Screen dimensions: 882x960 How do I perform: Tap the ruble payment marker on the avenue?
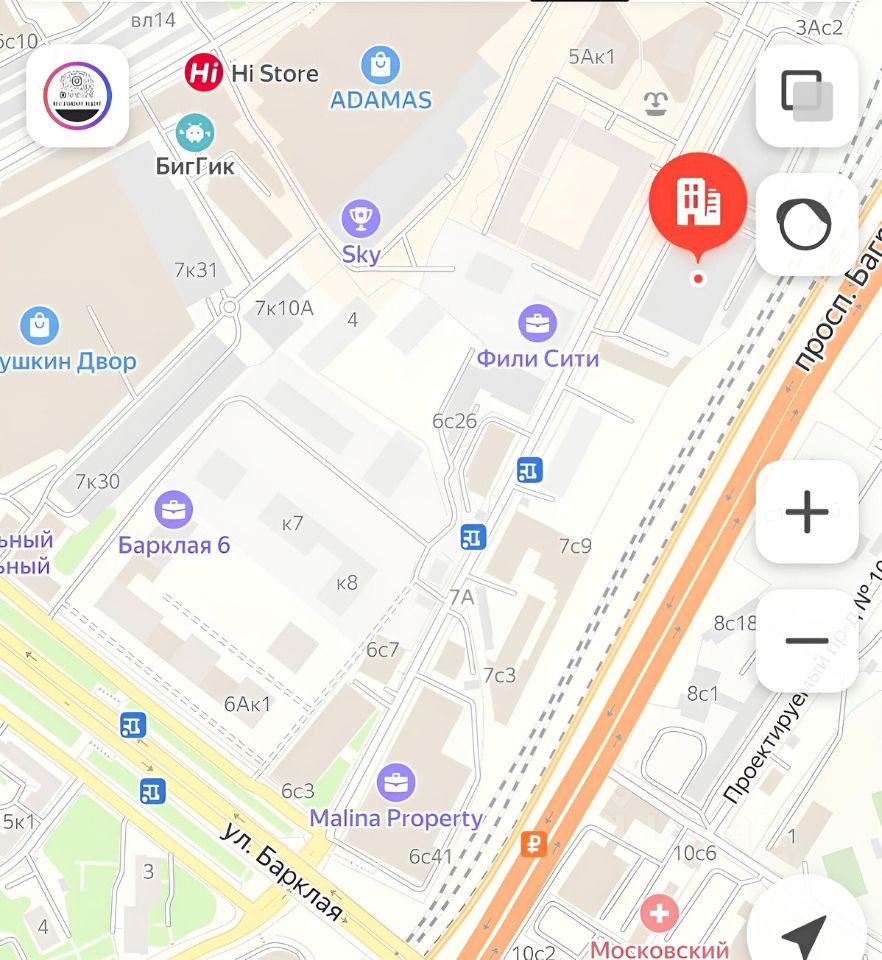point(534,844)
